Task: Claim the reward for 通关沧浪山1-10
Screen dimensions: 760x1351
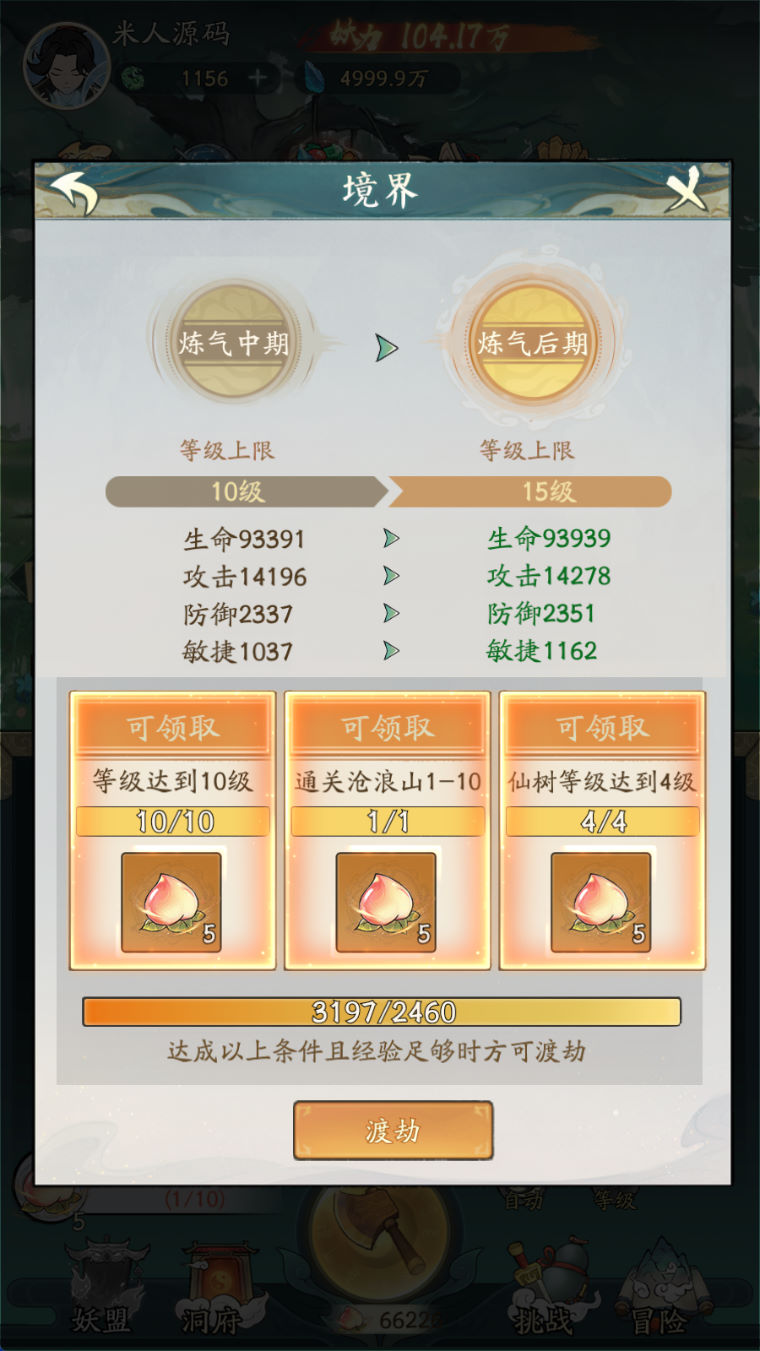Action: point(387,728)
